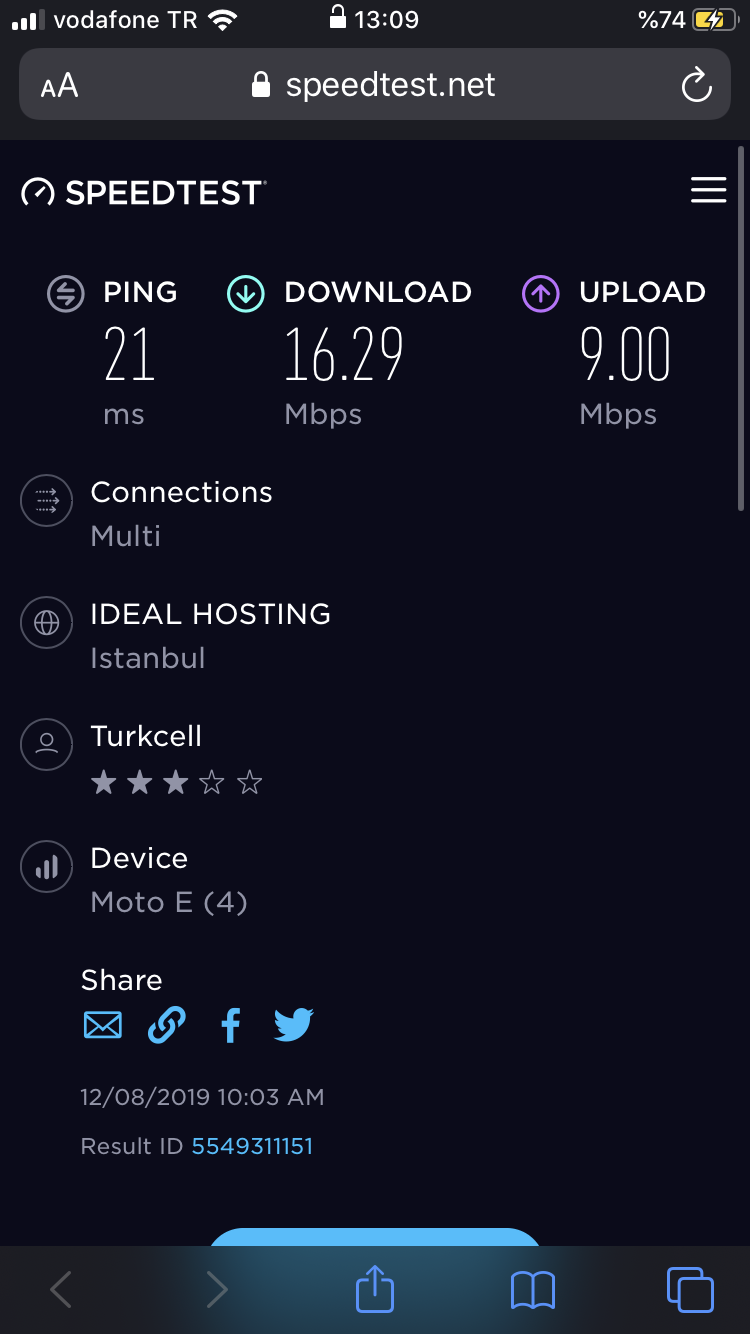This screenshot has width=750, height=1334.
Task: Open the hamburger menu
Action: 708,190
